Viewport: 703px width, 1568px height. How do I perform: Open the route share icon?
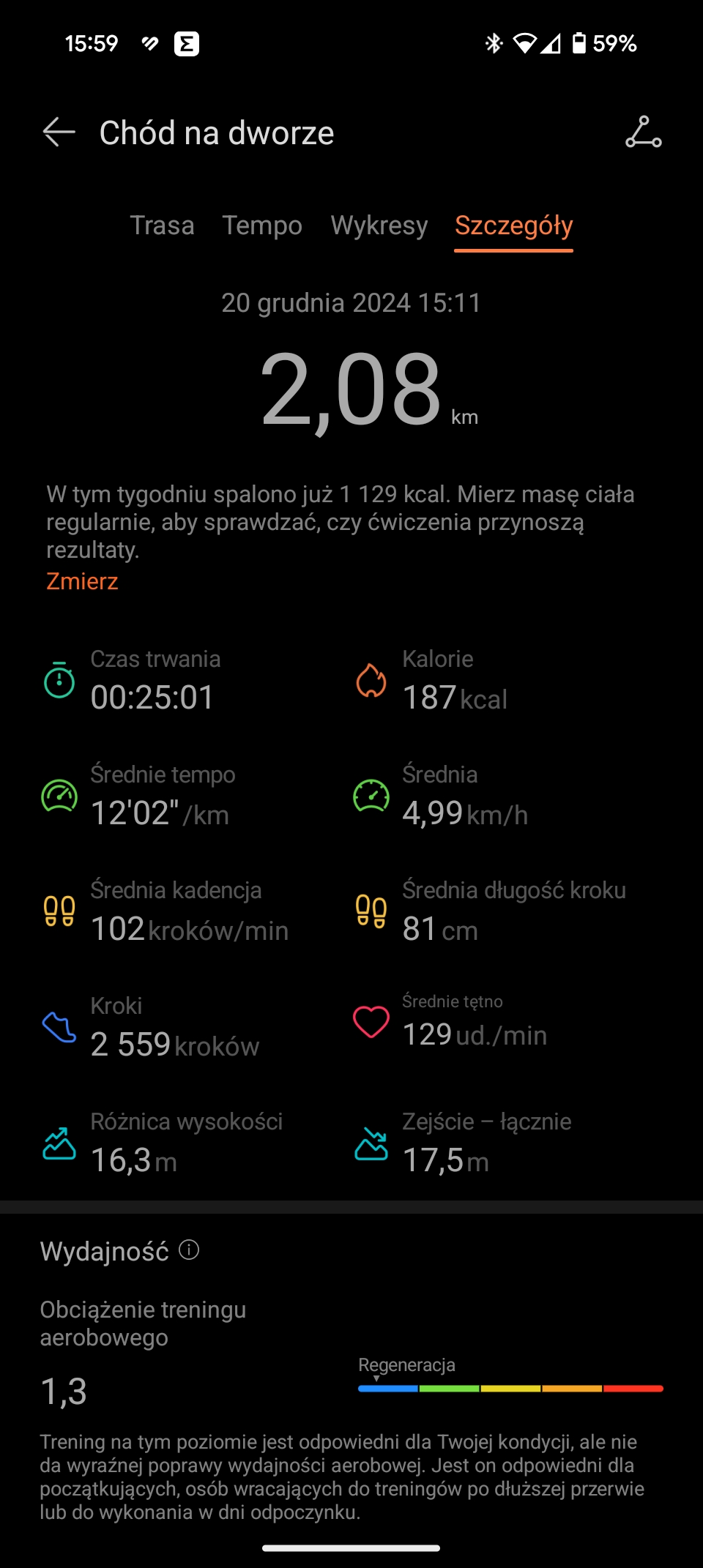[644, 132]
